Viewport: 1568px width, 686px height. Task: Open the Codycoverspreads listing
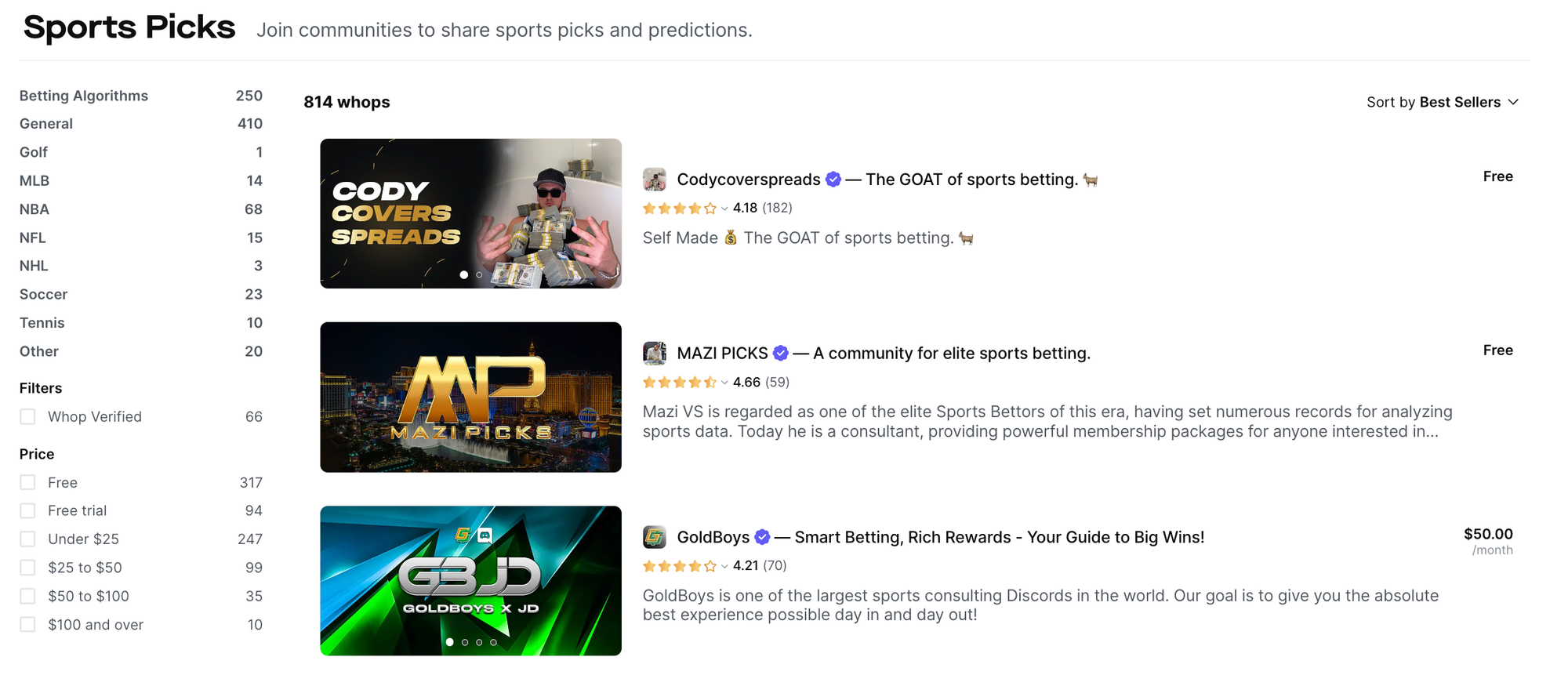pos(748,180)
